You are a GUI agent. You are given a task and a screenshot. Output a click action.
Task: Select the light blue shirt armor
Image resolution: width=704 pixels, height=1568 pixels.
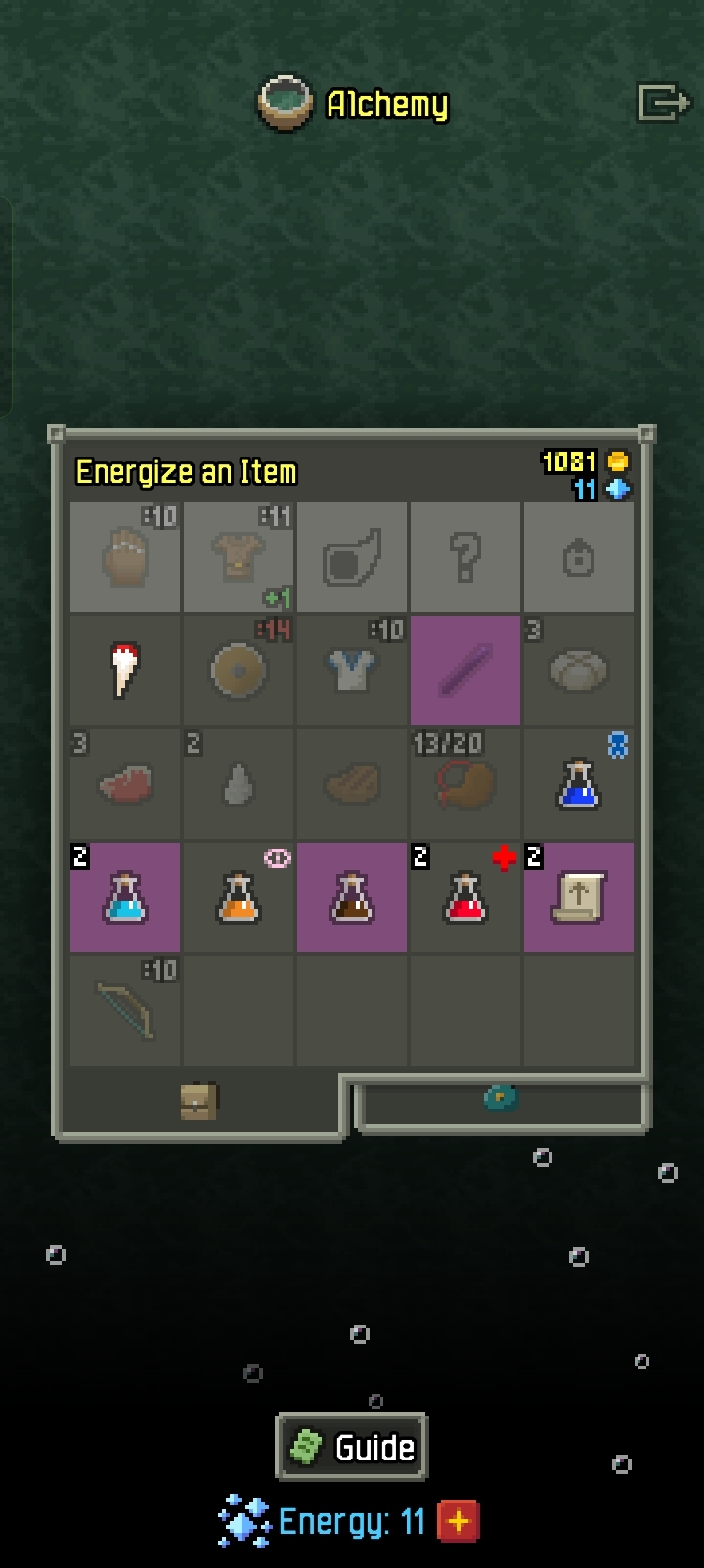pos(352,671)
